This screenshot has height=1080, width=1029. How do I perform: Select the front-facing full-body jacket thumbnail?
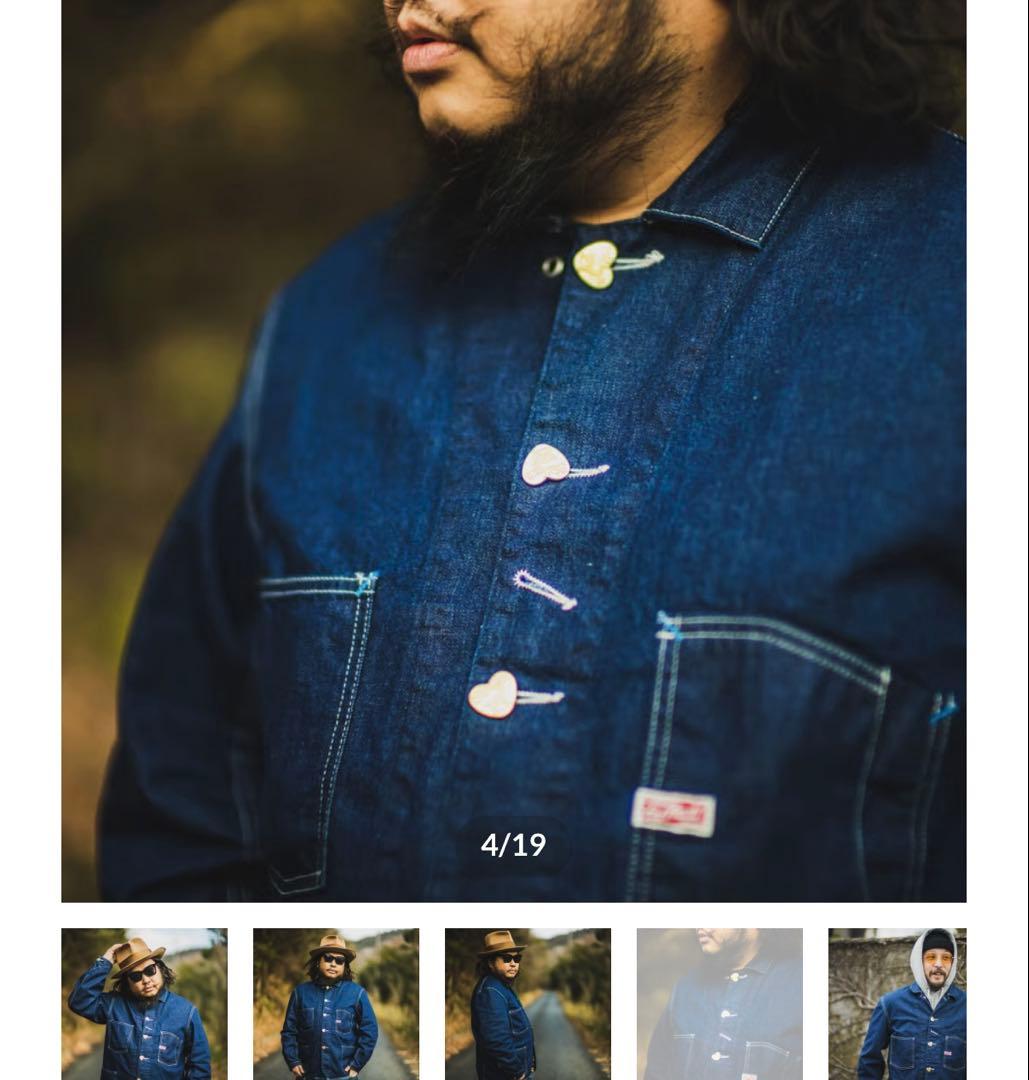click(336, 1003)
